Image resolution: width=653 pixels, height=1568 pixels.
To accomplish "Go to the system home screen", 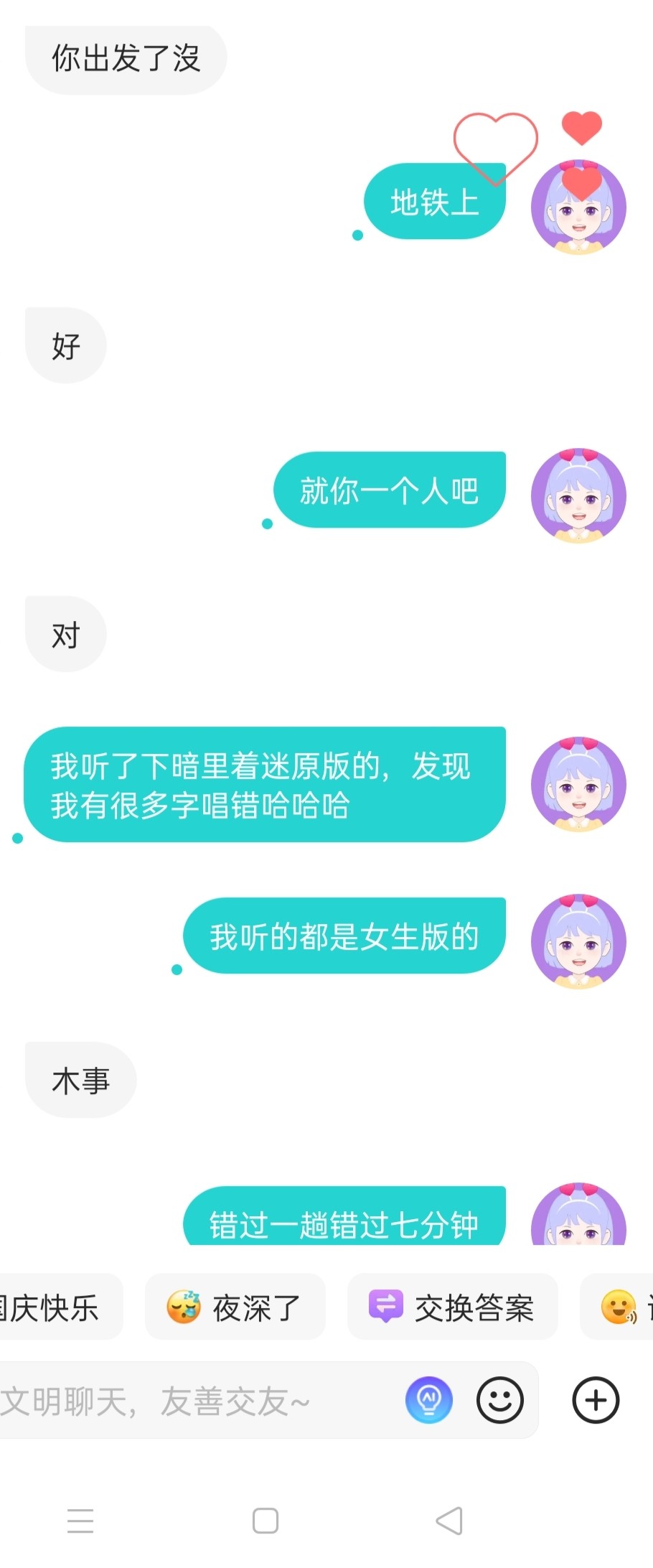I will [x=266, y=1520].
